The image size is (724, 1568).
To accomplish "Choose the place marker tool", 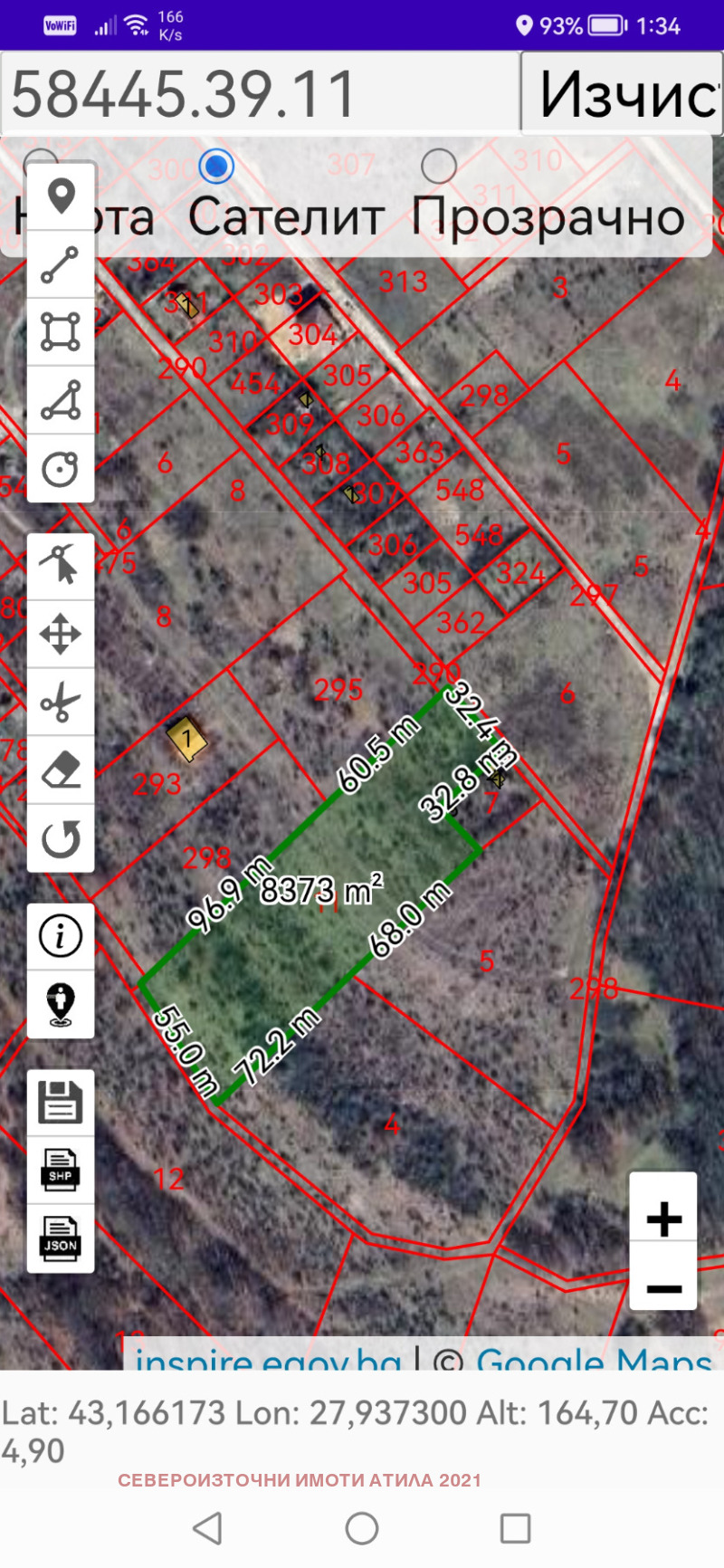I will tap(61, 196).
